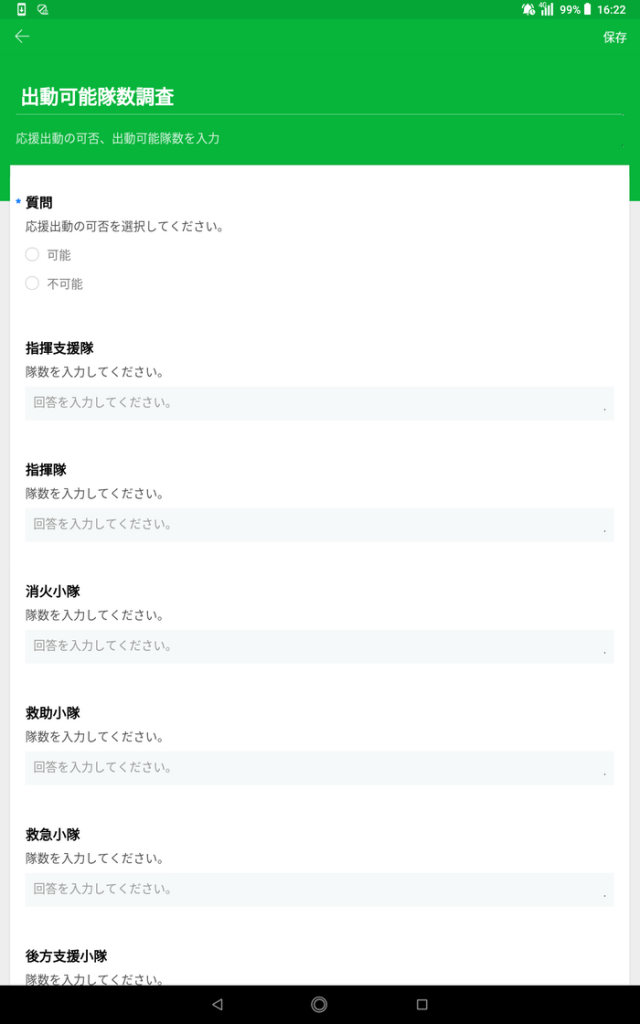Choose the 不可能 radio option
Screen dimensions: 640x1024
point(33,284)
